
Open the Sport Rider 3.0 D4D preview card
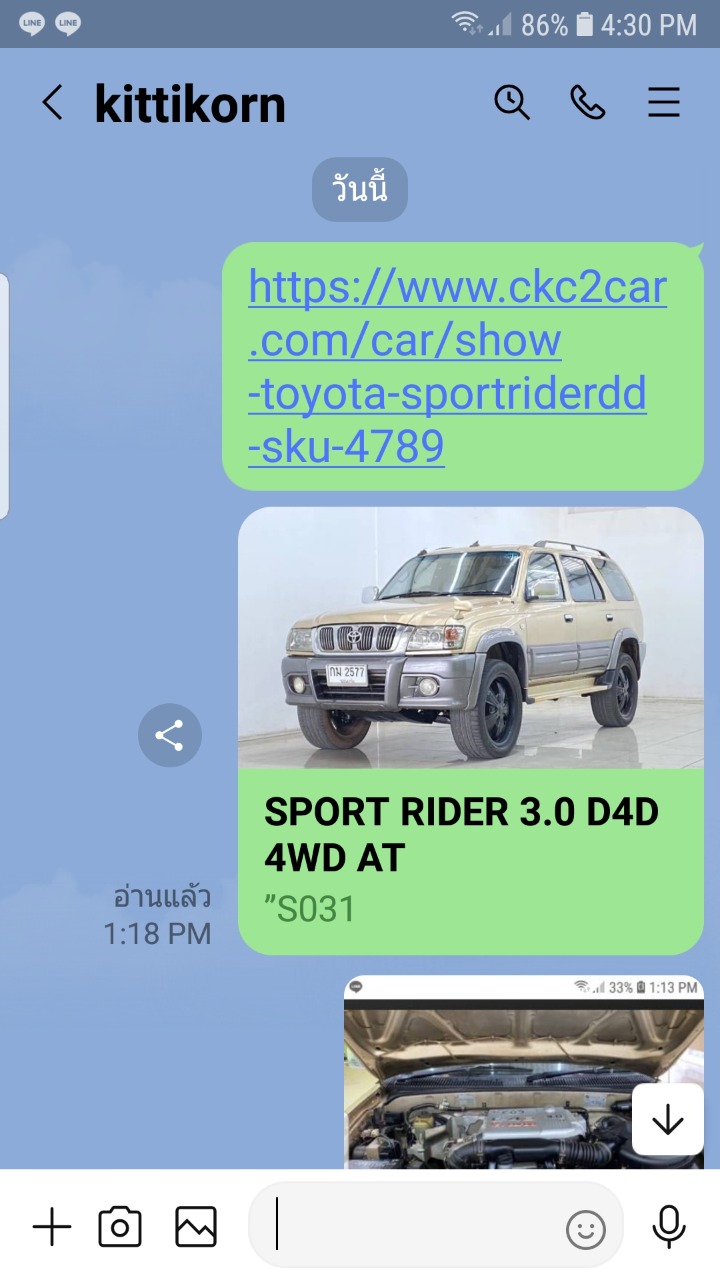(x=471, y=731)
